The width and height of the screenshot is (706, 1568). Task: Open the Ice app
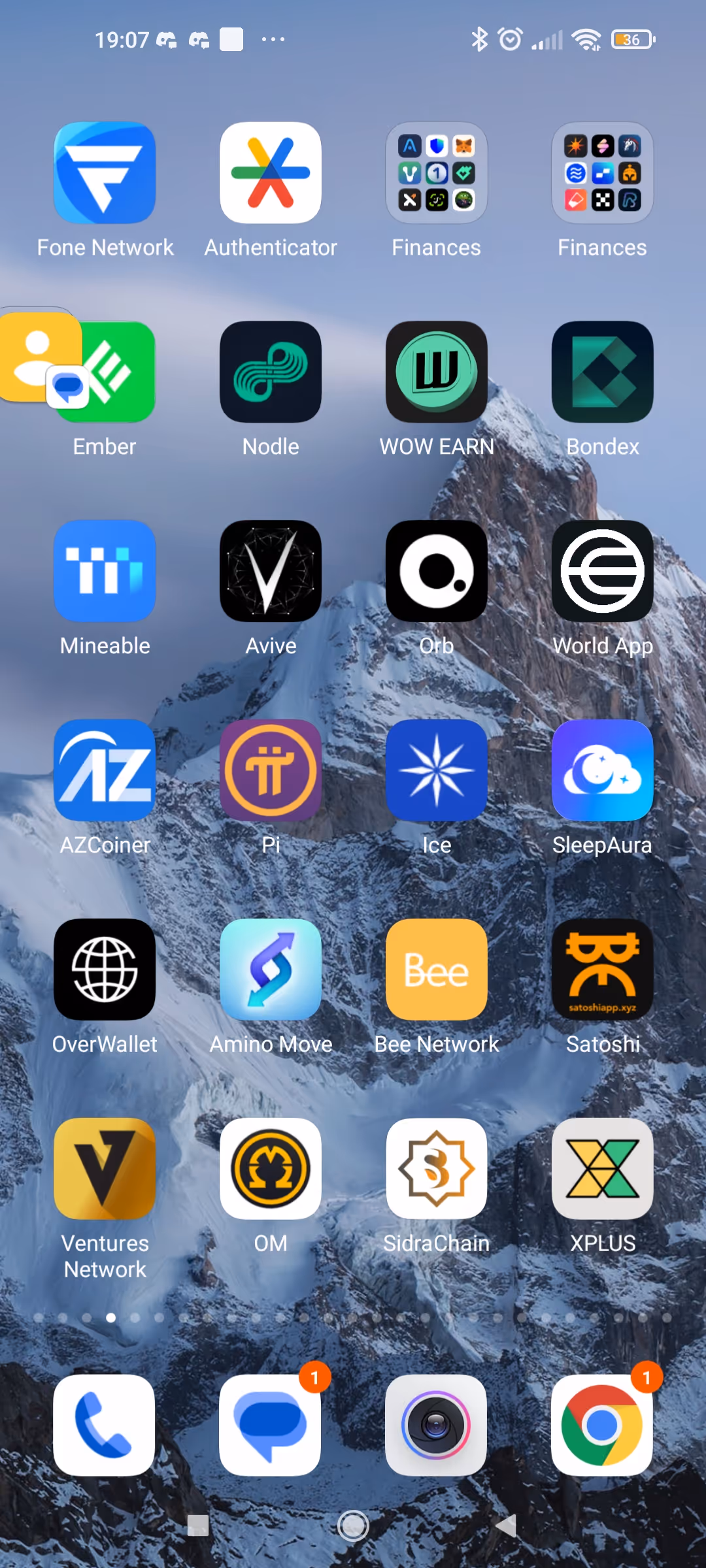pyautogui.click(x=437, y=770)
